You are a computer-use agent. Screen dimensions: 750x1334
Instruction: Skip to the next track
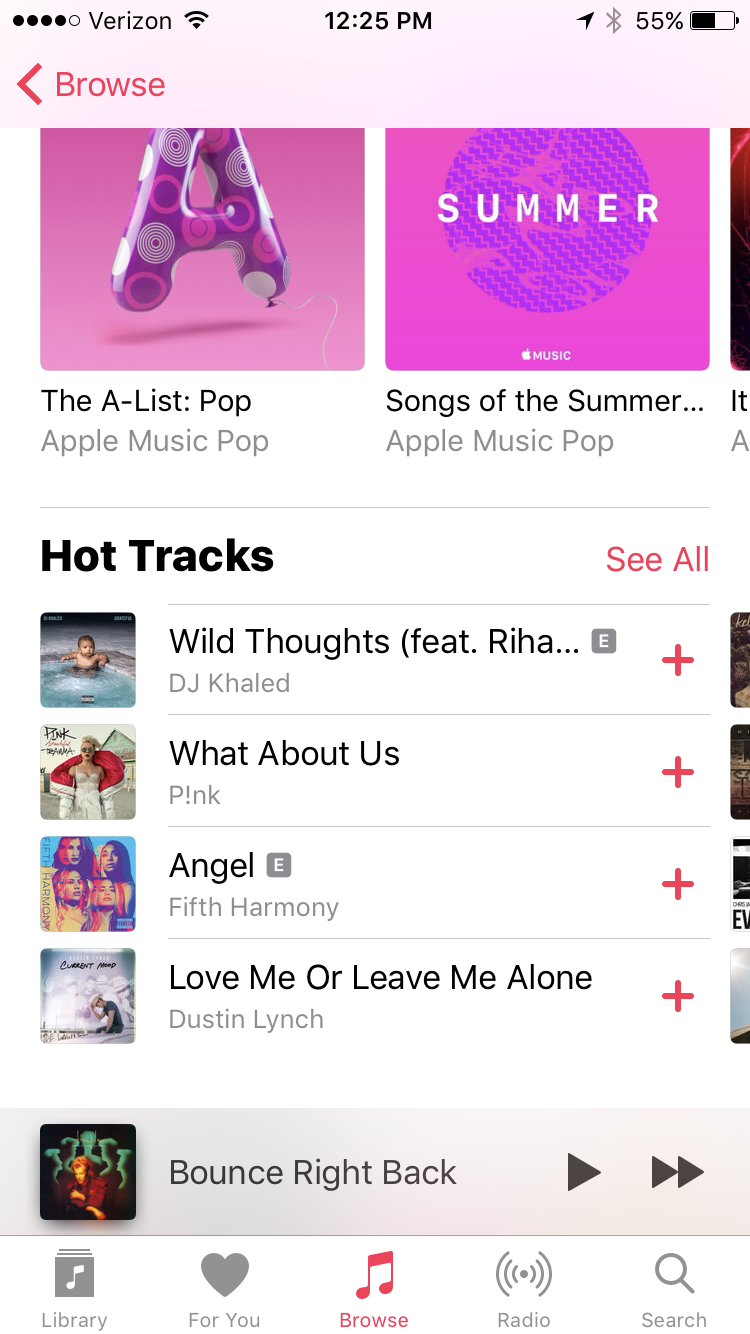point(677,1172)
